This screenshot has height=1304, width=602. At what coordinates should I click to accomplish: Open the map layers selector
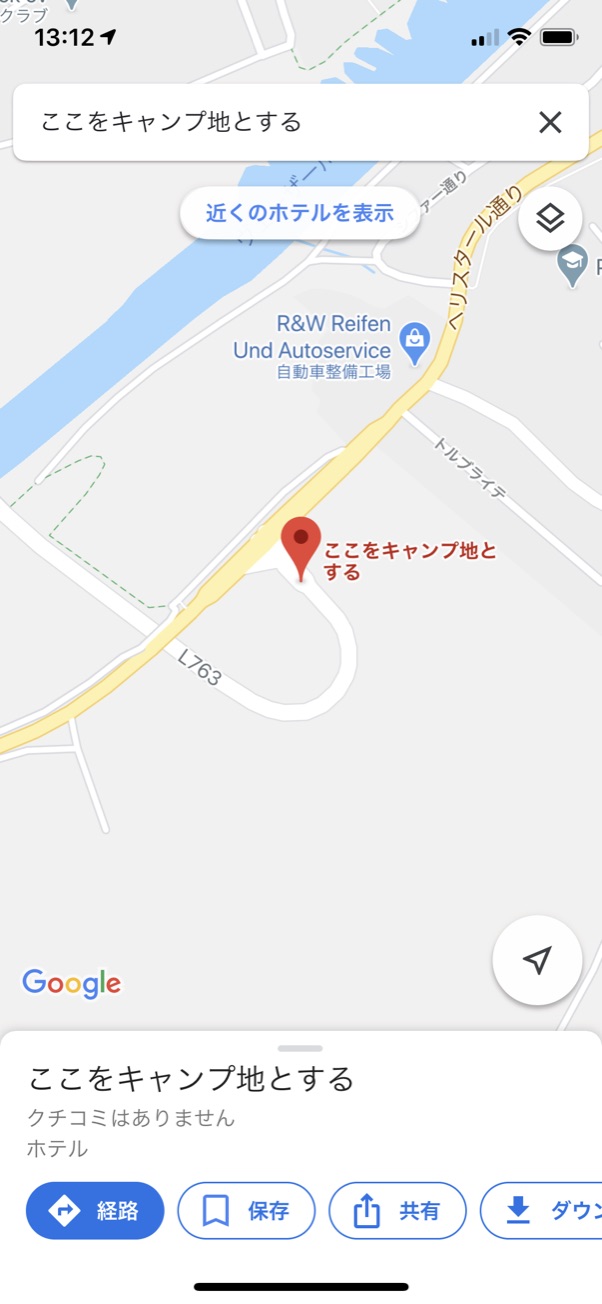(x=550, y=218)
